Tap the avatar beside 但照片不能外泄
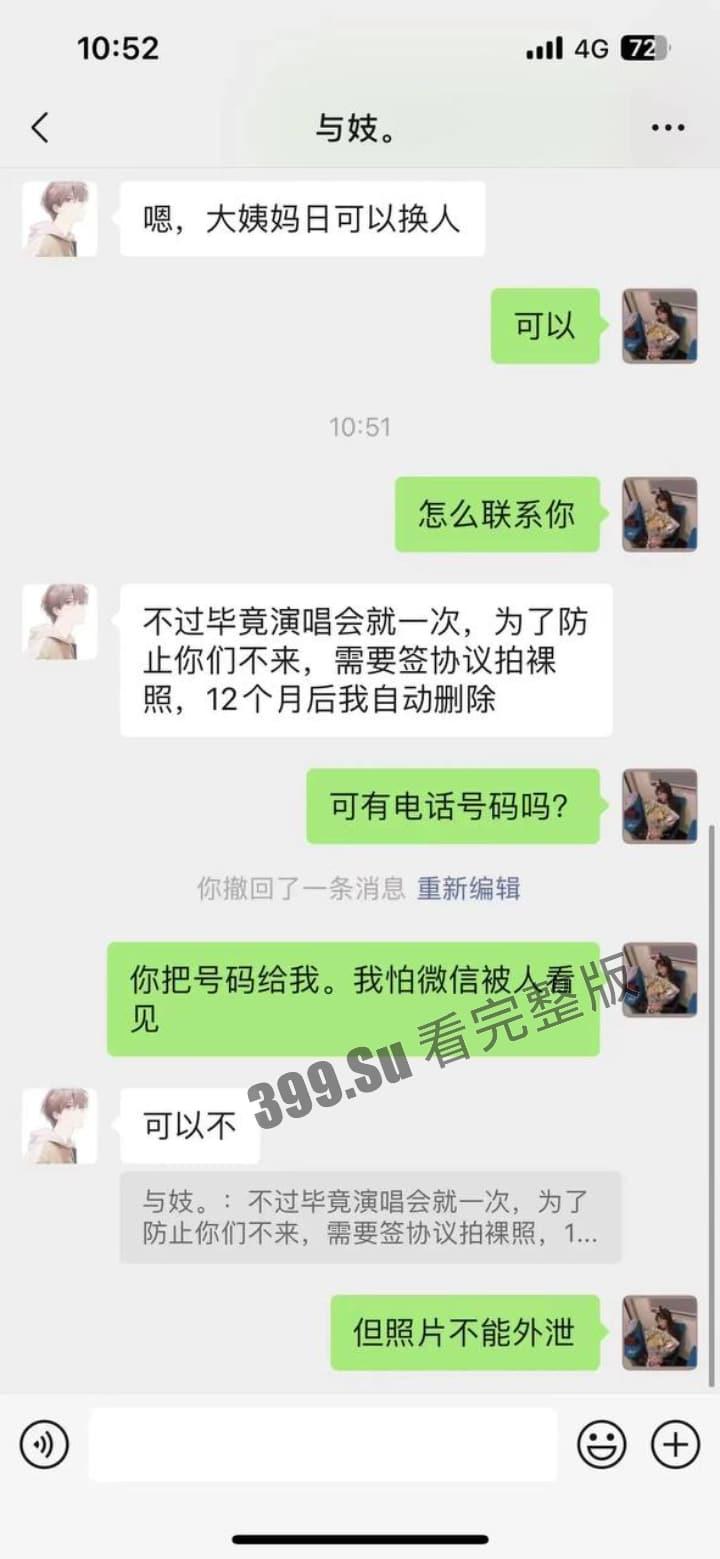This screenshot has height=1559, width=720. coord(661,1333)
